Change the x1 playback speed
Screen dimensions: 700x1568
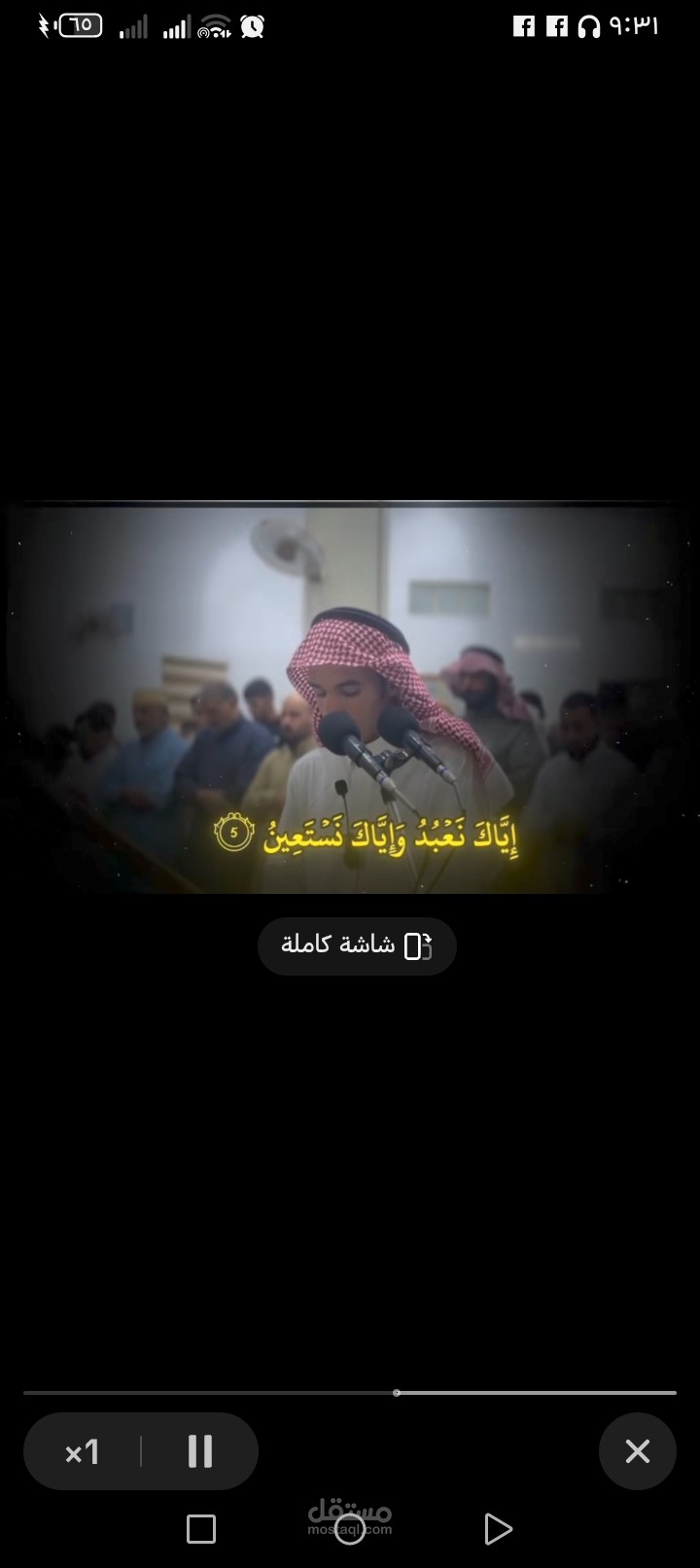pos(83,1452)
